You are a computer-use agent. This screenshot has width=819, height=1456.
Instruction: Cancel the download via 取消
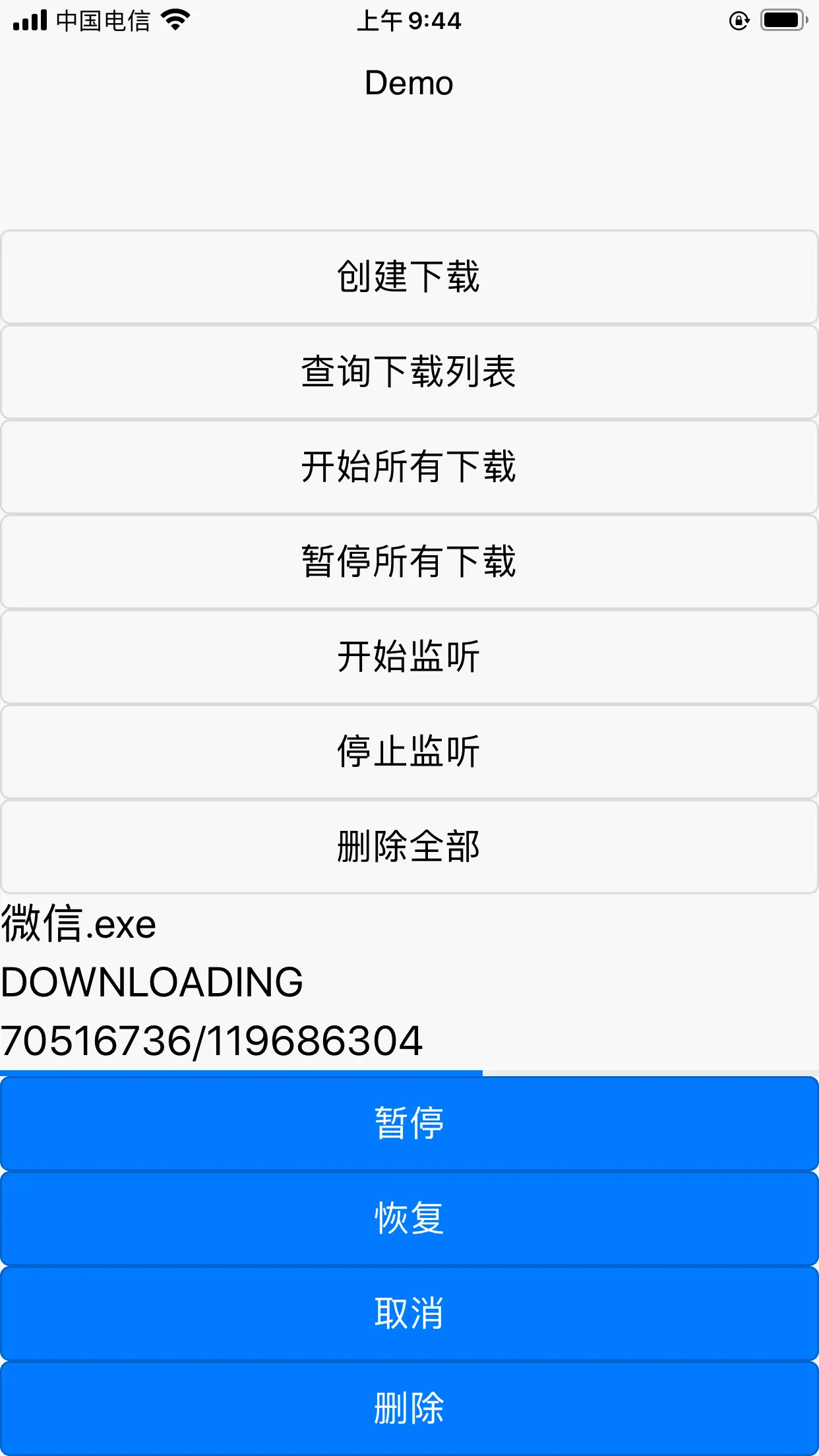click(x=409, y=1314)
